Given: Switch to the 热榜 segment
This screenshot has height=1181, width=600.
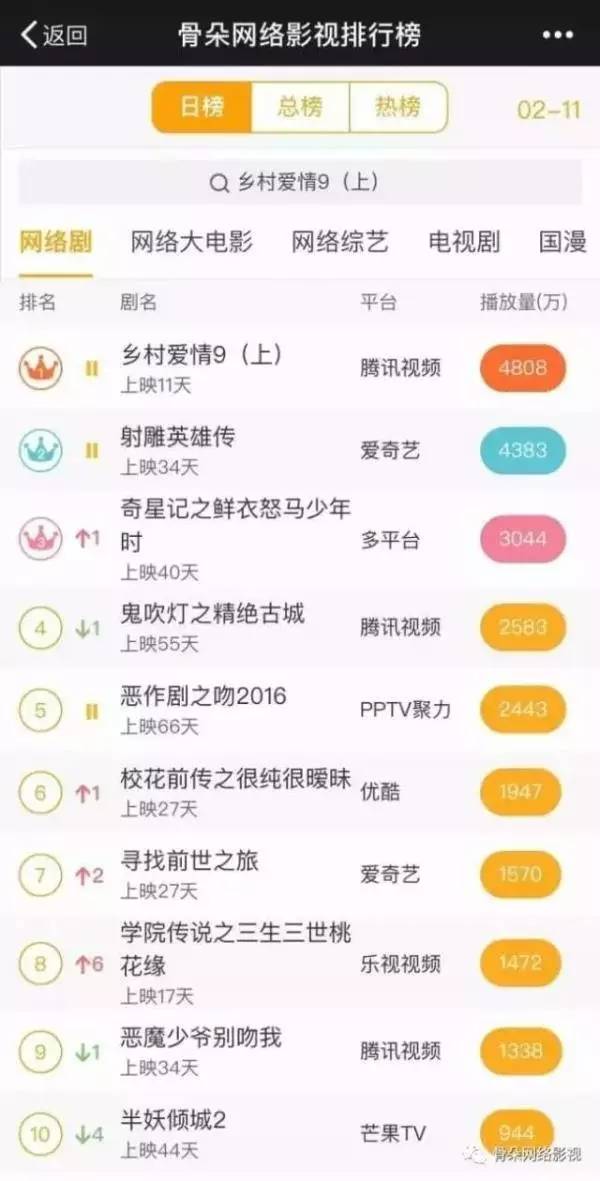Looking at the screenshot, I should (x=397, y=108).
